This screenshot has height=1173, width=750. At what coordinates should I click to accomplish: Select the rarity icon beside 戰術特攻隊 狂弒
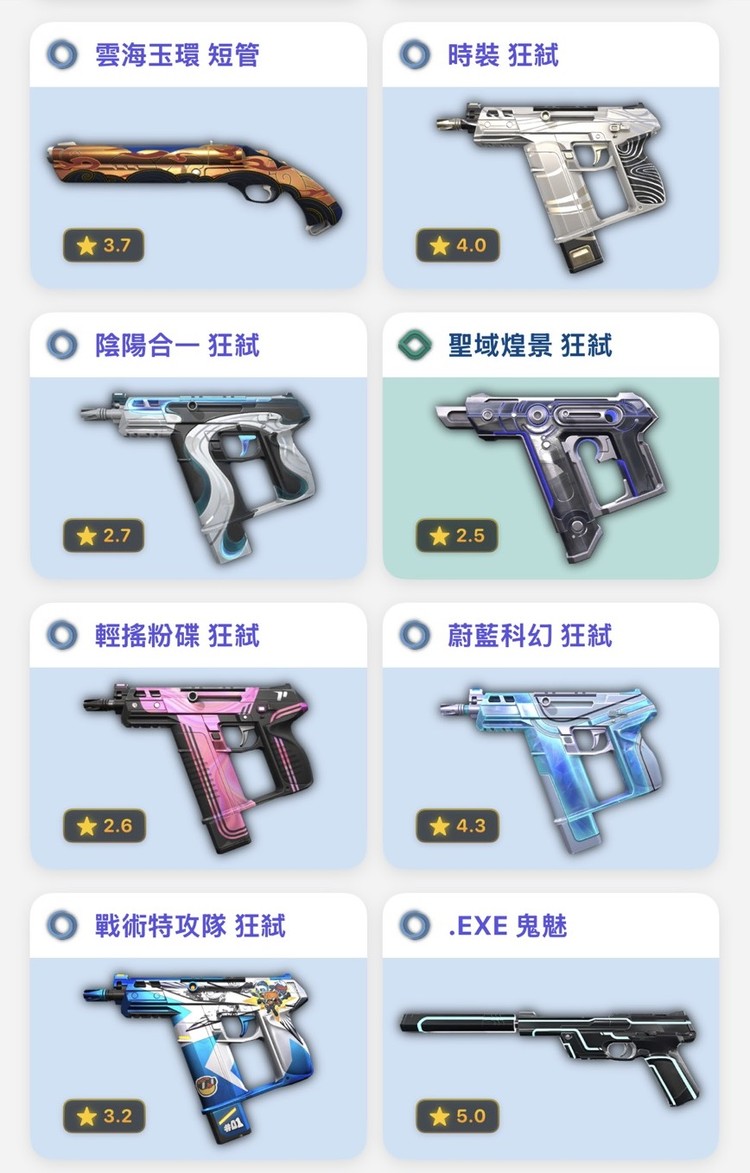(x=64, y=926)
